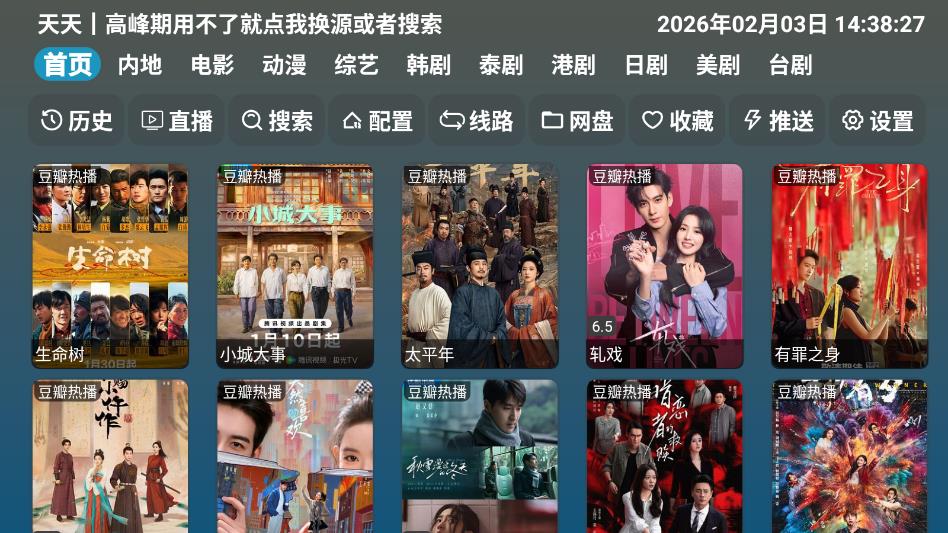
Task: Open the 小城大事 show card
Action: click(x=295, y=265)
